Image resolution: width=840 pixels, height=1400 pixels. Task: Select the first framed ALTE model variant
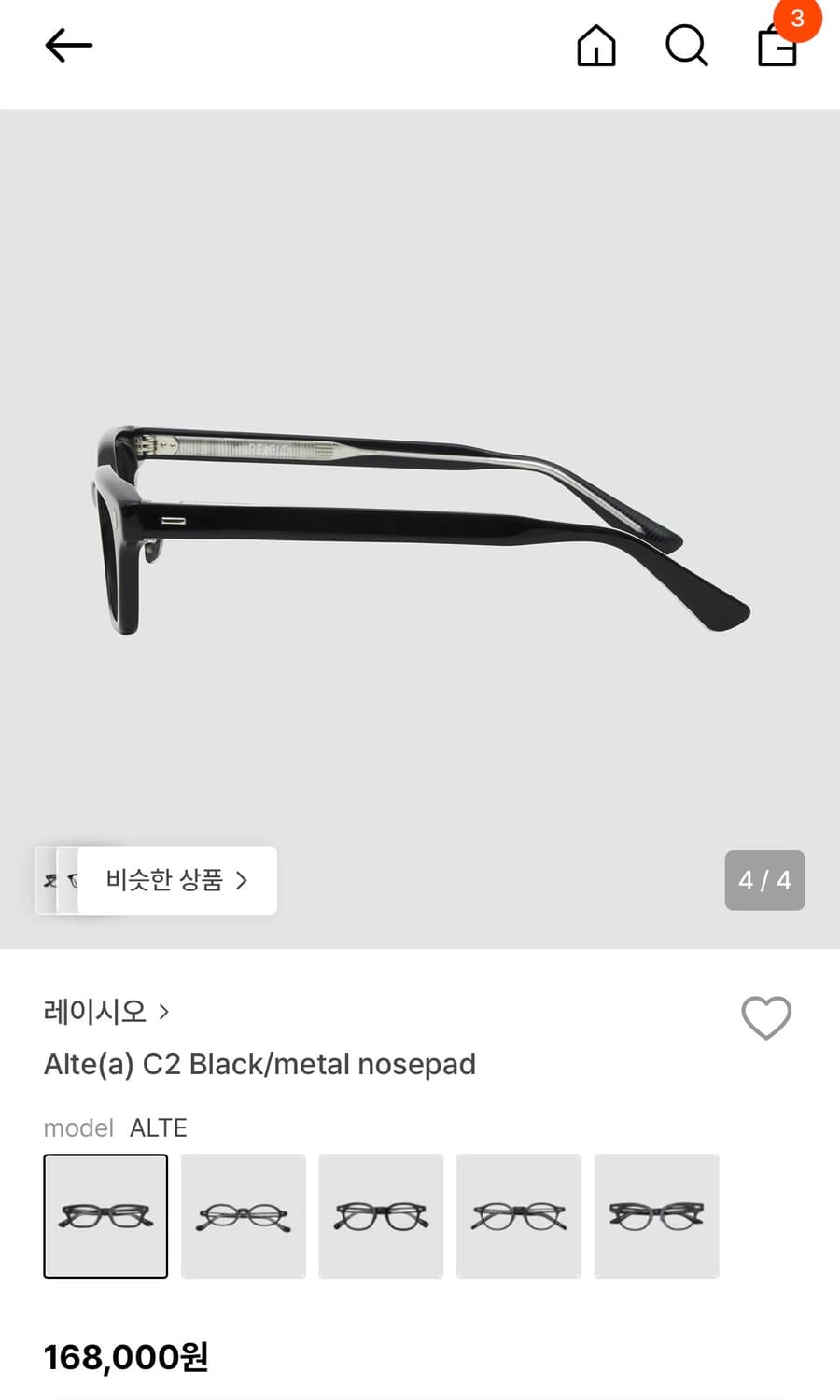point(105,1216)
